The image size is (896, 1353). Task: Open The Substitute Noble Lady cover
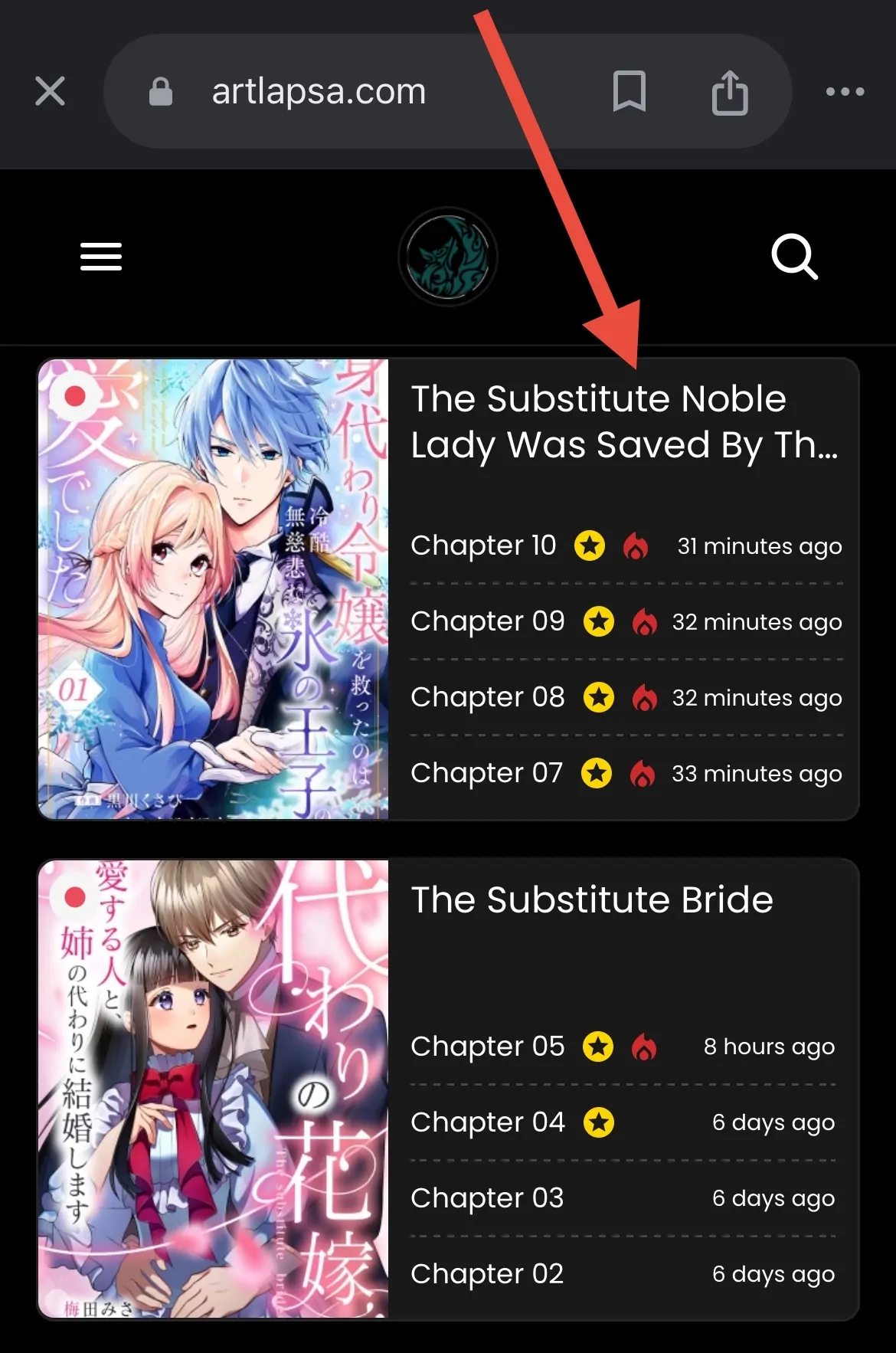(213, 588)
